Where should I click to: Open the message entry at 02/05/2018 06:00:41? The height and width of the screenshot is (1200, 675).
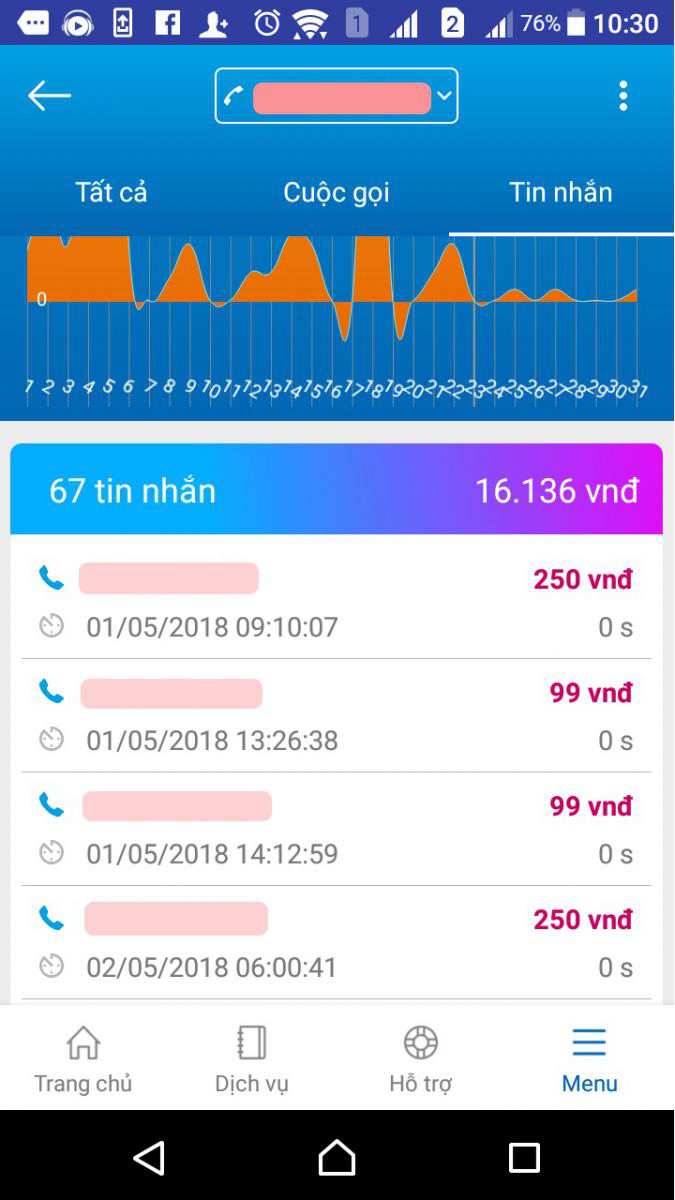tap(336, 942)
